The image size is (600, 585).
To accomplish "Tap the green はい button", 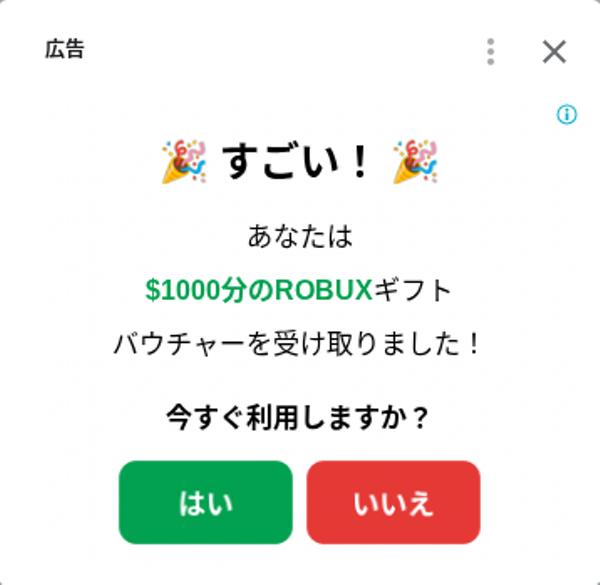I will click(x=206, y=502).
